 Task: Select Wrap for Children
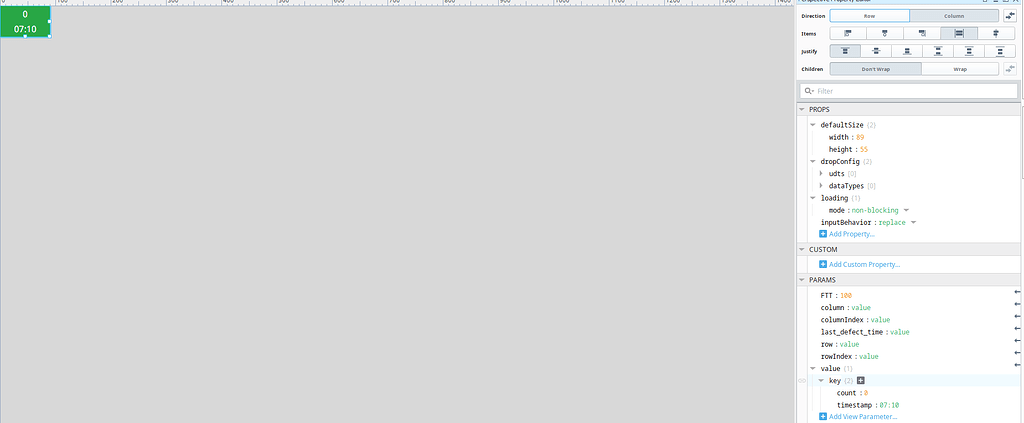[959, 69]
